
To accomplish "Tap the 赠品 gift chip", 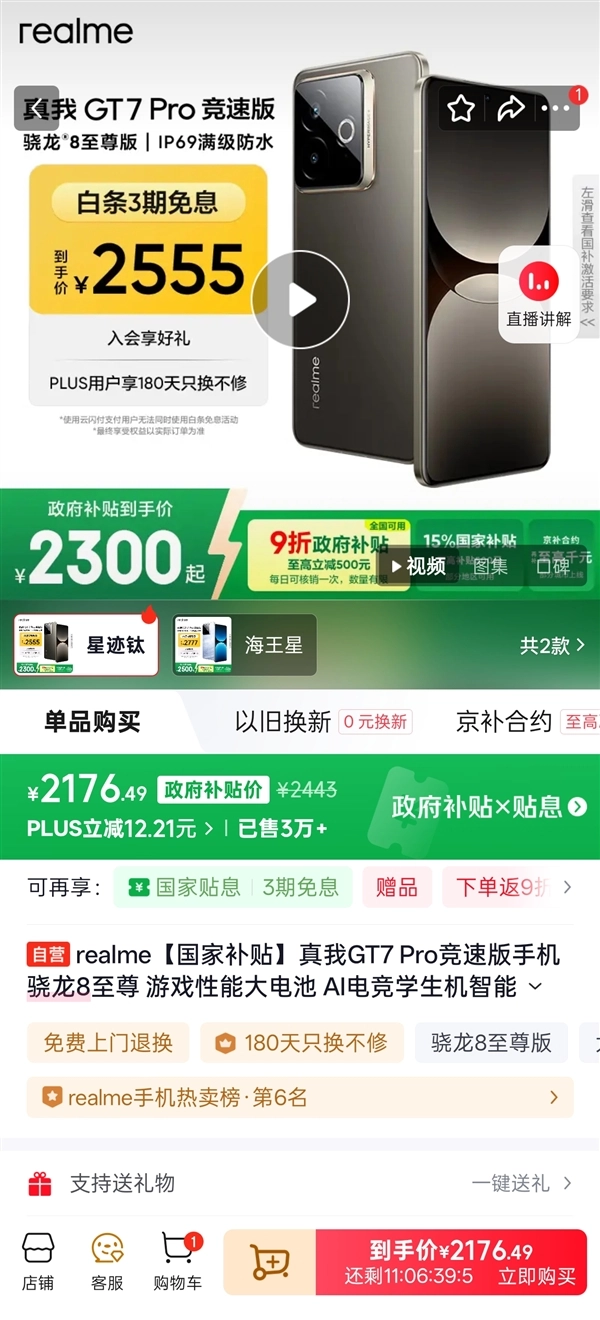I will click(396, 887).
